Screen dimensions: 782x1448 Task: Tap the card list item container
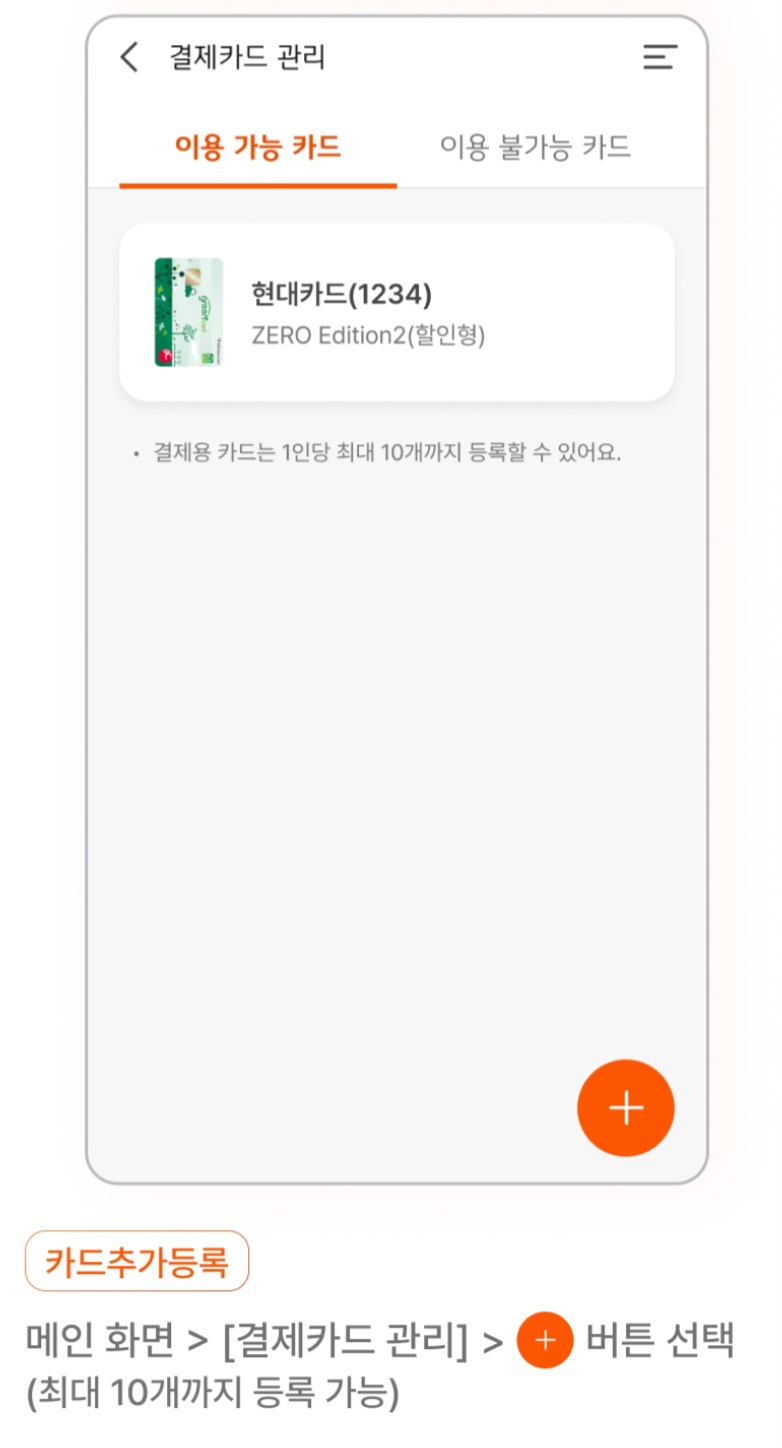pos(396,311)
